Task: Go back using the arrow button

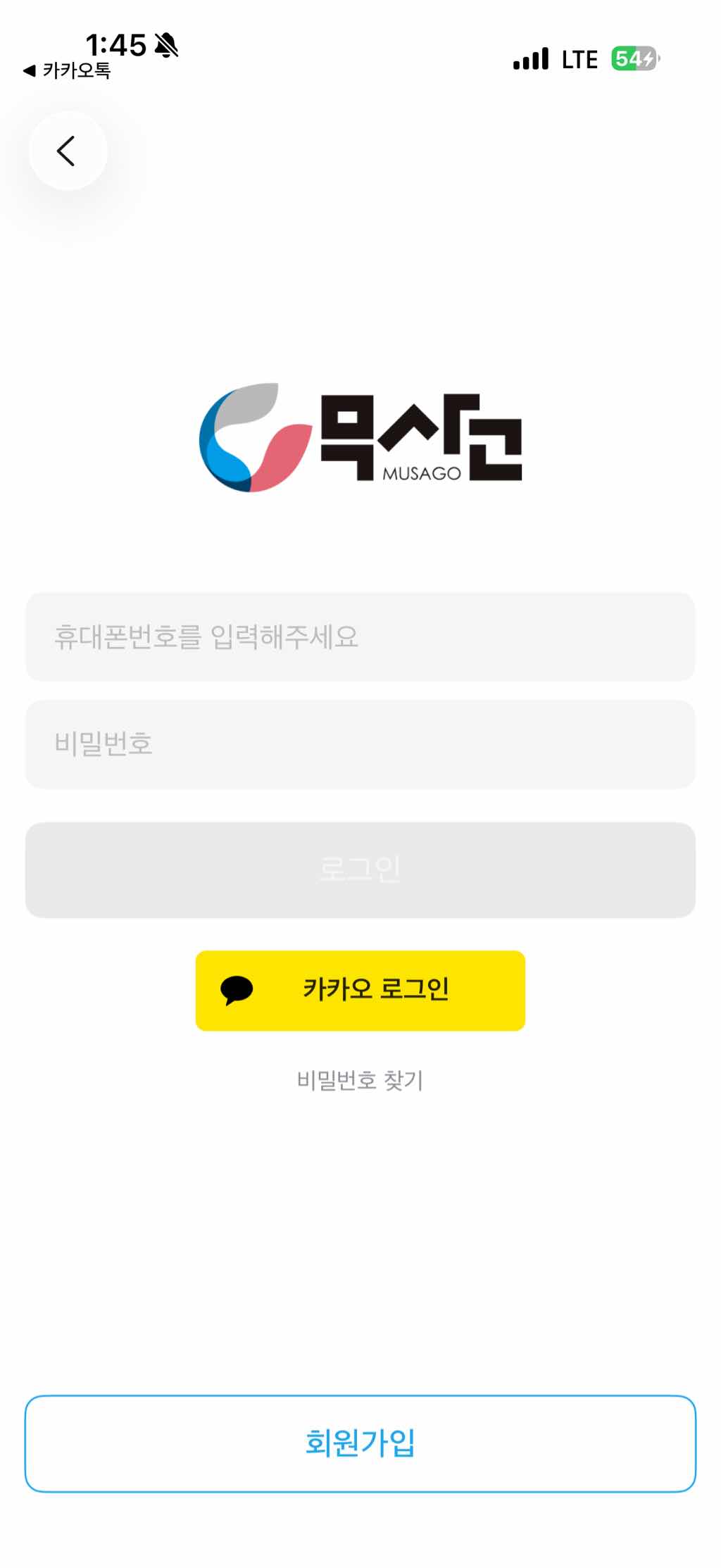Action: (x=68, y=151)
